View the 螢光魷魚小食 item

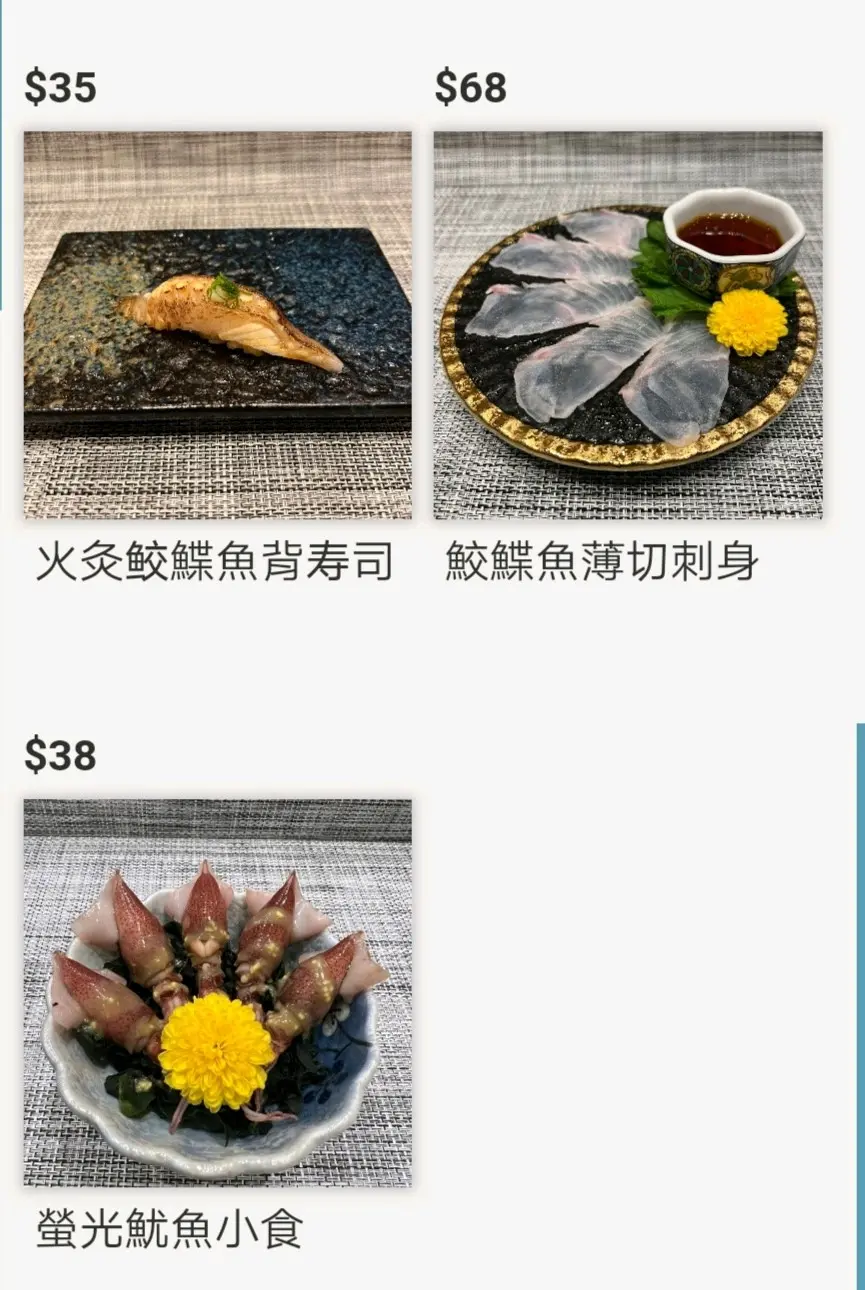pyautogui.click(x=217, y=992)
